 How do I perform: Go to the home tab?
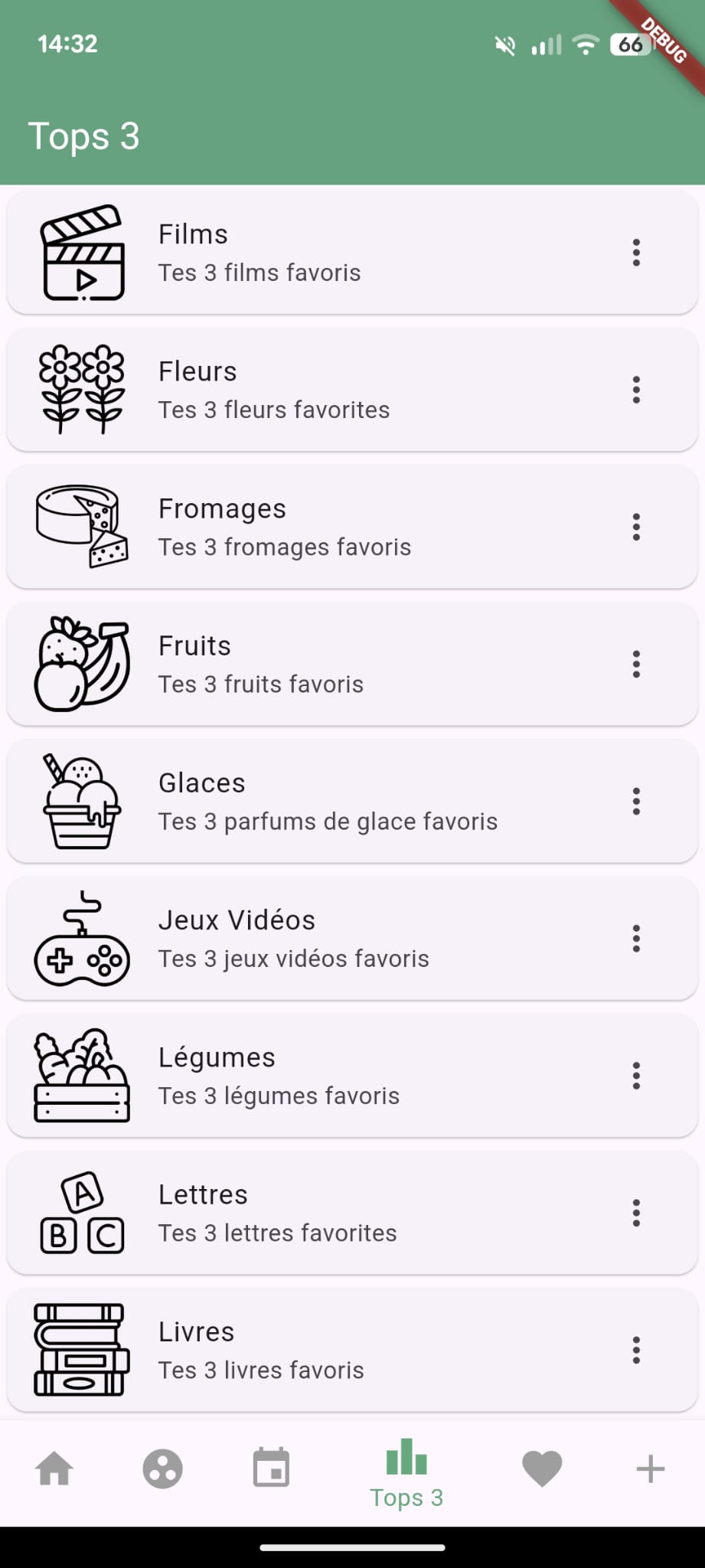pos(54,1470)
